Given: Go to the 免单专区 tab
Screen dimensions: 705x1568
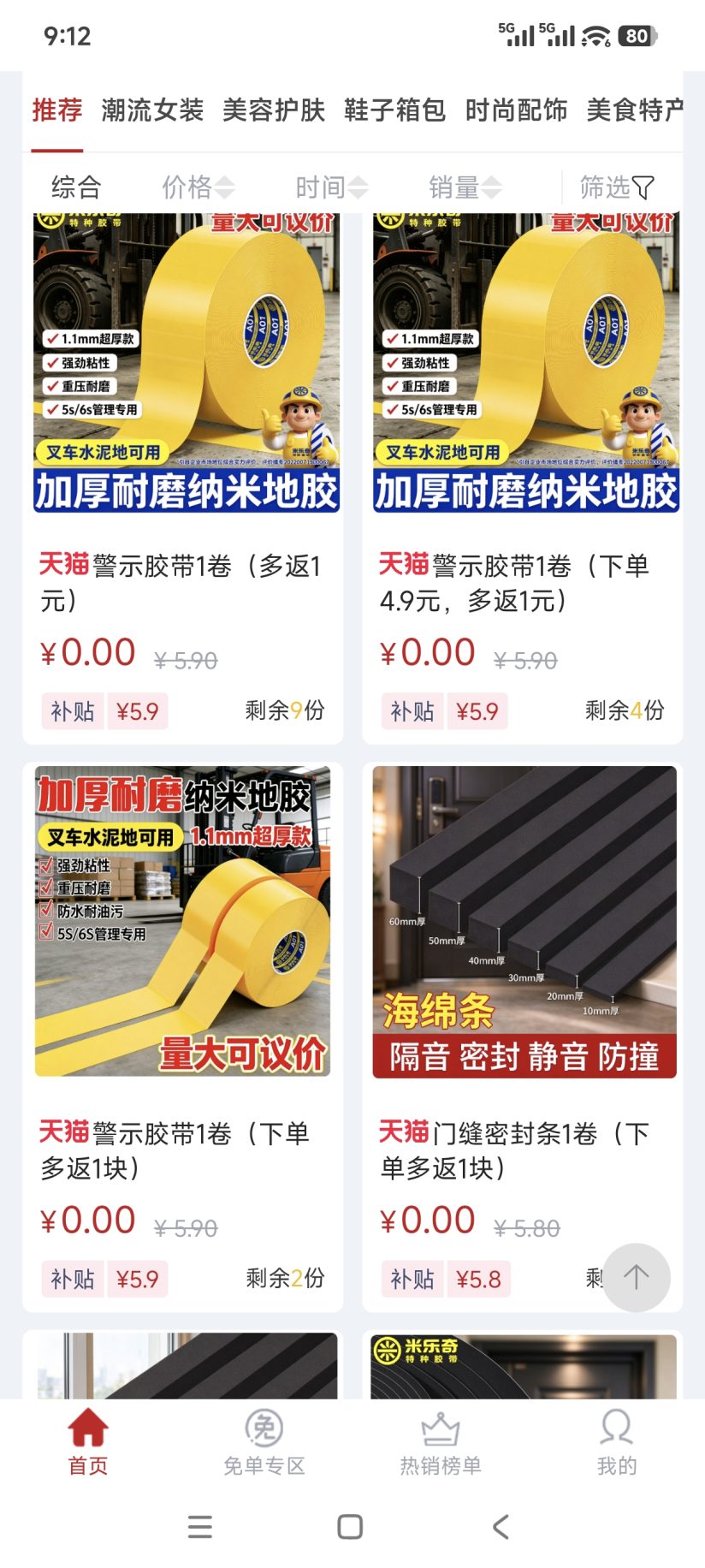Looking at the screenshot, I should tap(264, 1443).
